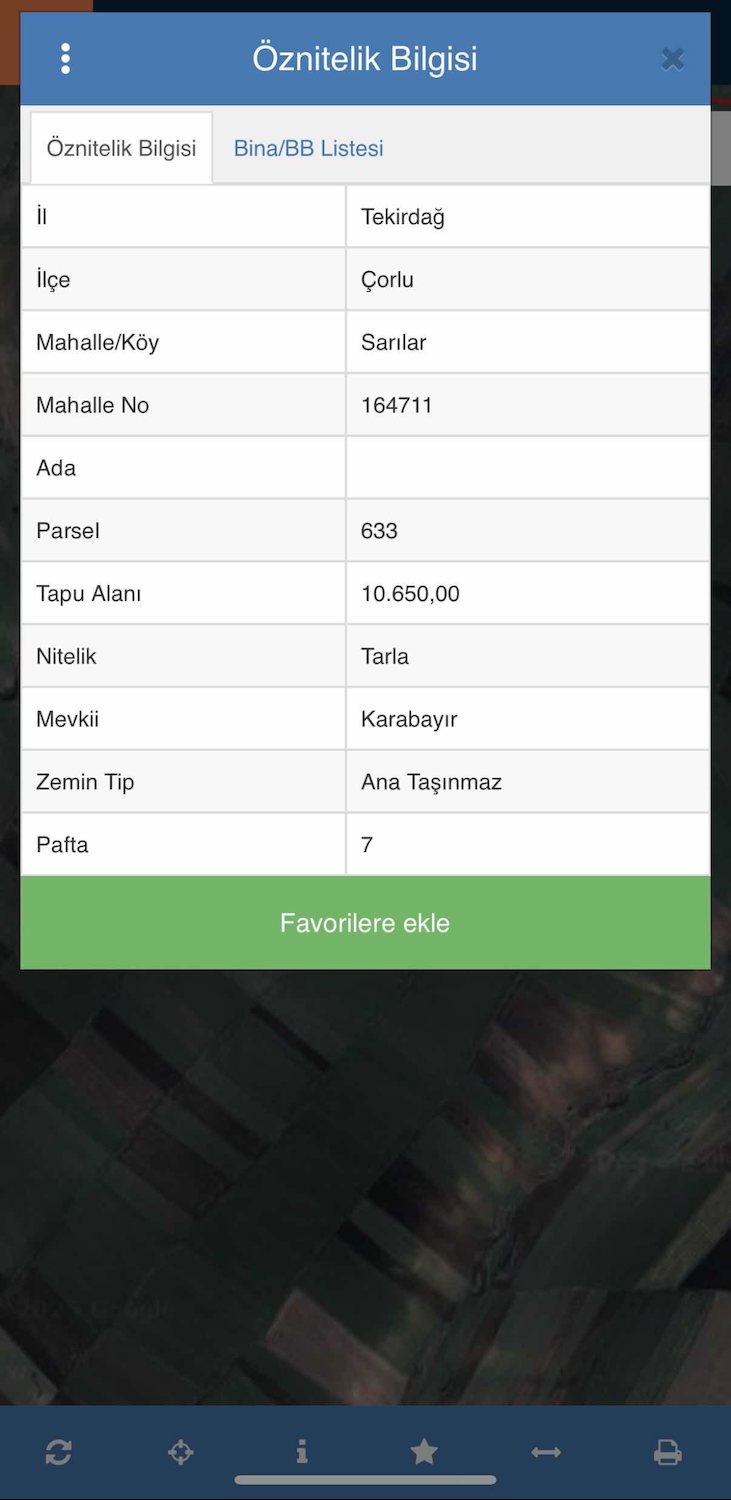Tap the refresh icon in bottom toolbar
This screenshot has width=731, height=1500.
[59, 1452]
